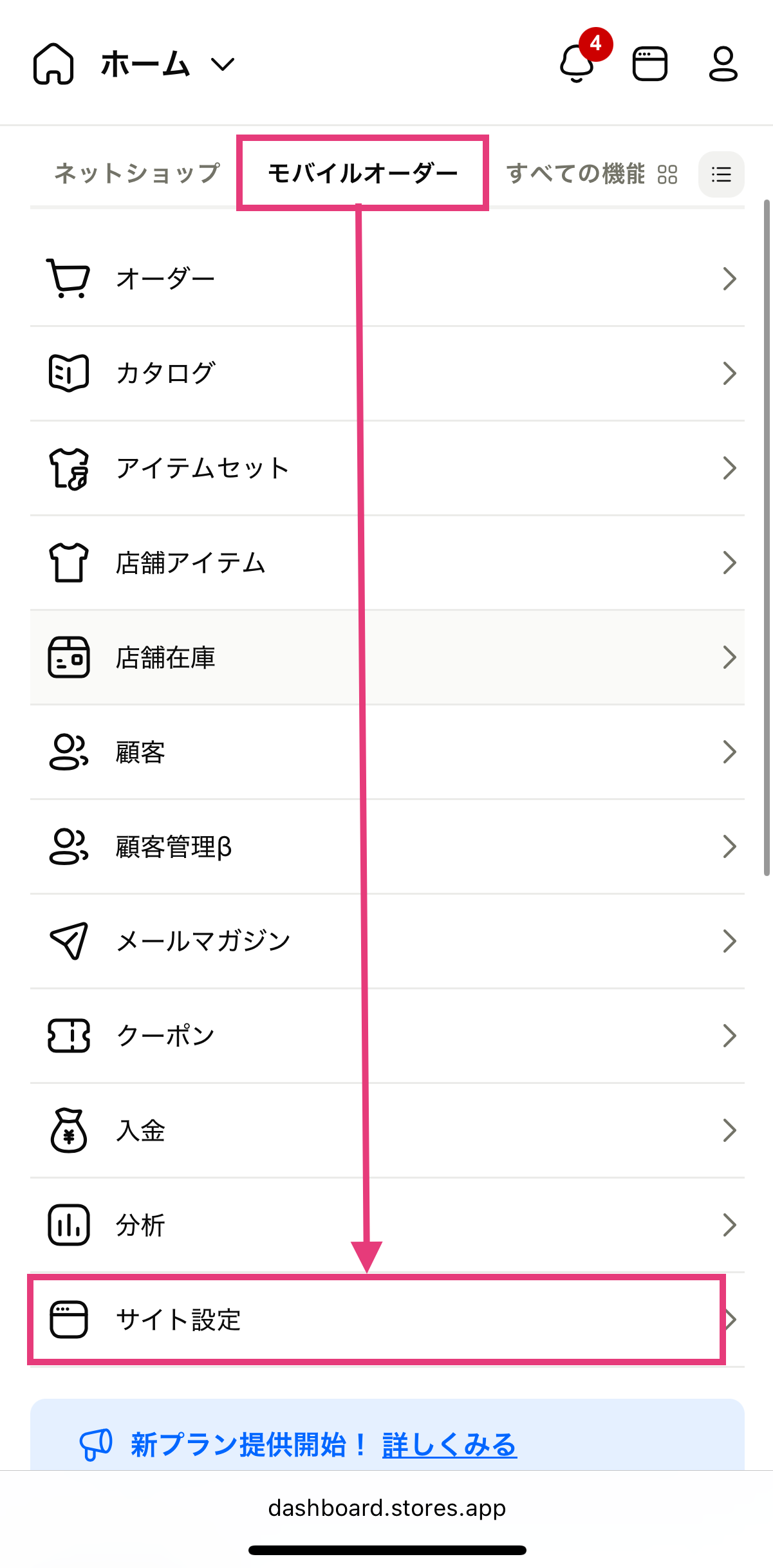
Task: Select the メールマガジン send icon
Action: tap(68, 940)
